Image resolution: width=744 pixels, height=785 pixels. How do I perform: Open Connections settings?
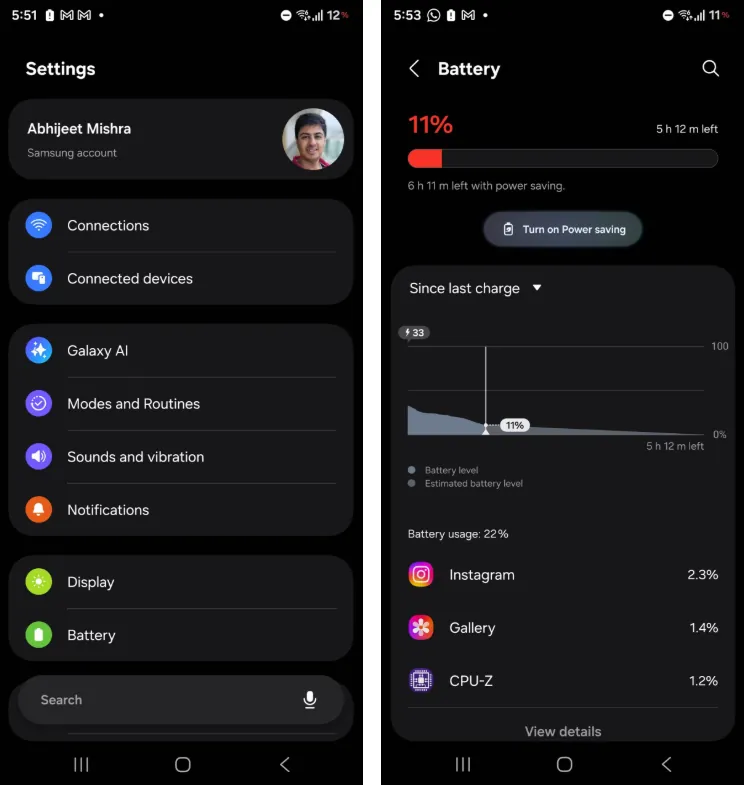pos(180,225)
